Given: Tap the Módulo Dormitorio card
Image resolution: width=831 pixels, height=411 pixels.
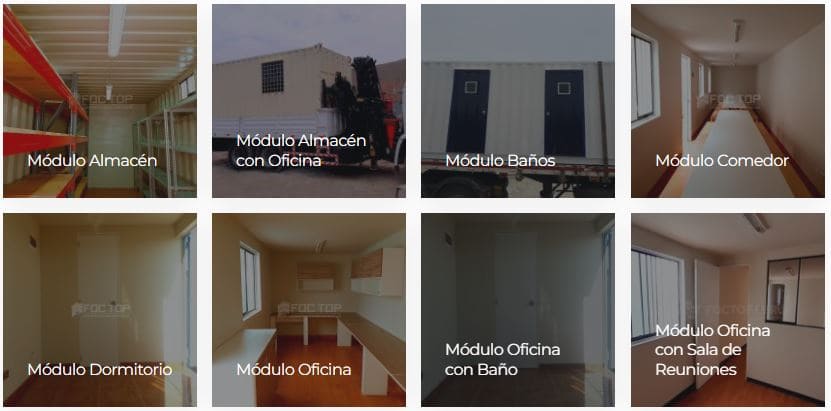Looking at the screenshot, I should point(99,308).
